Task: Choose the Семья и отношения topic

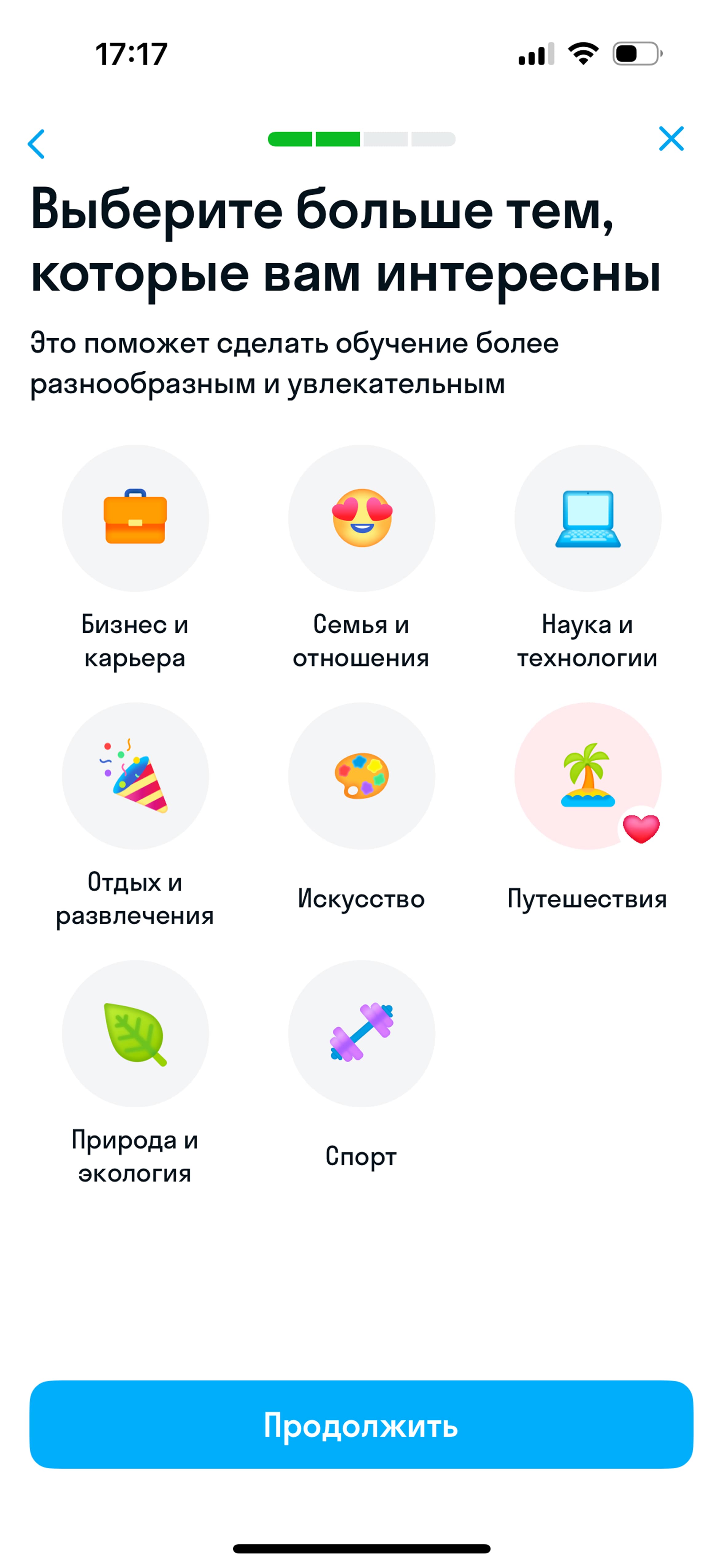Action: (x=361, y=518)
